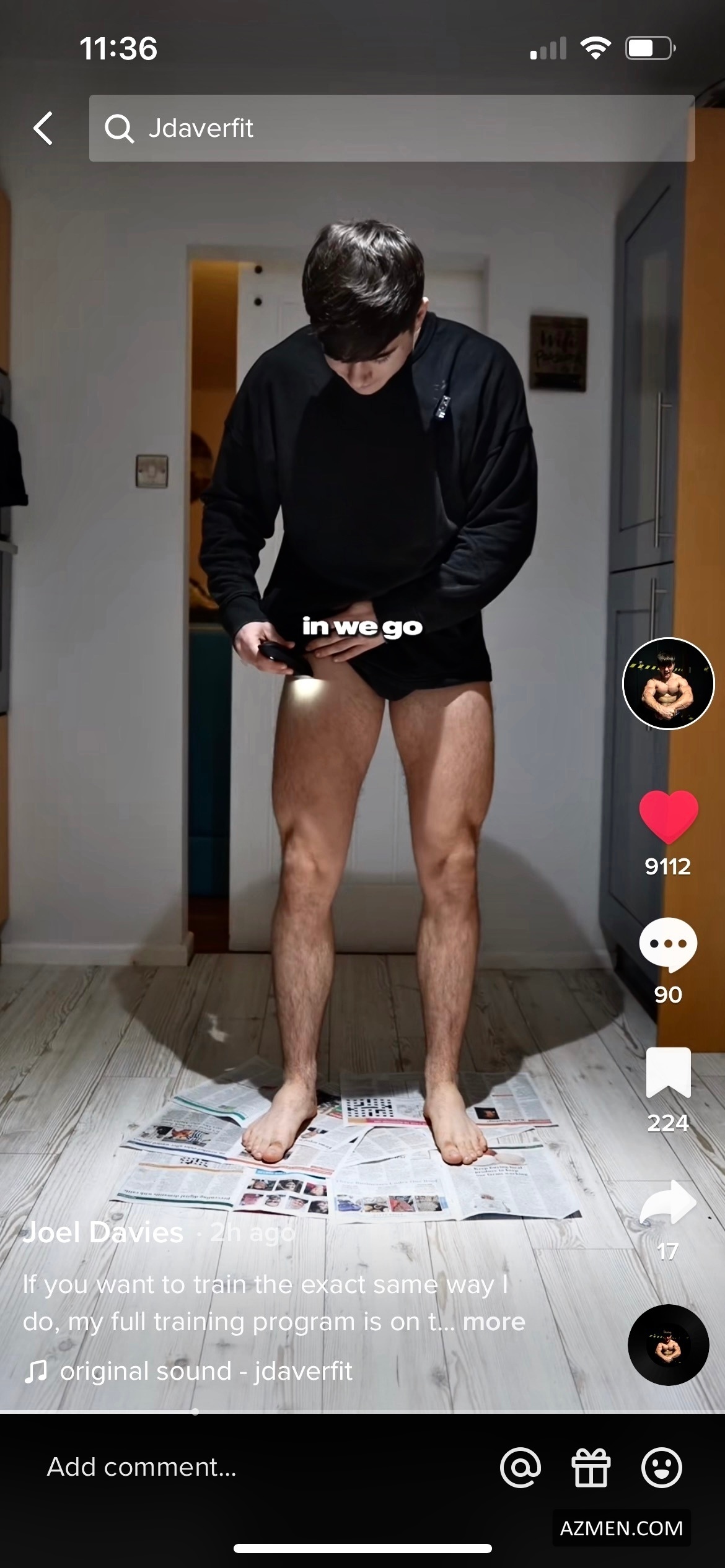Send a gift with gift icon

[591, 1467]
